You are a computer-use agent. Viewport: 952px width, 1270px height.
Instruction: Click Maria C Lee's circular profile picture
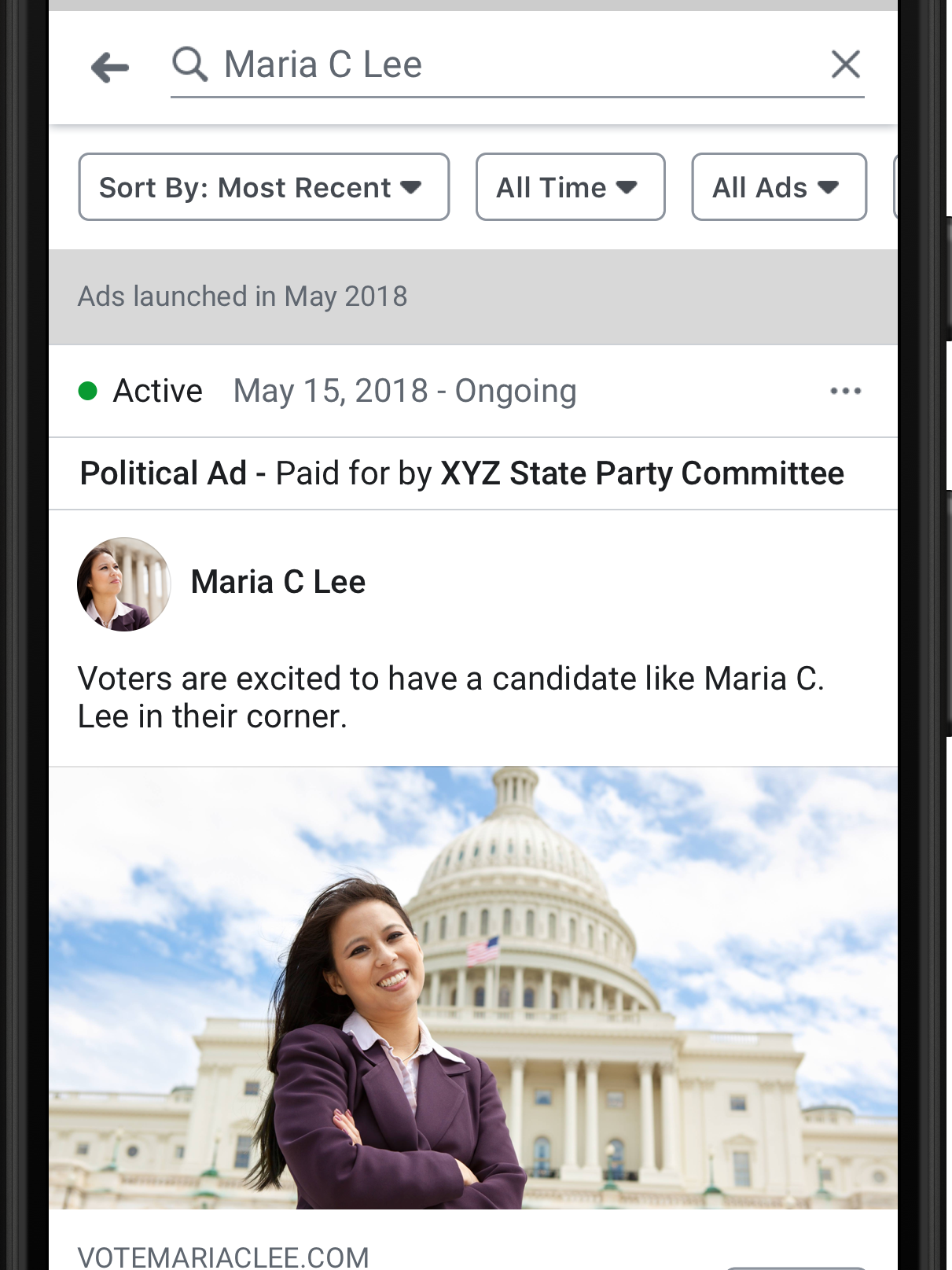123,584
